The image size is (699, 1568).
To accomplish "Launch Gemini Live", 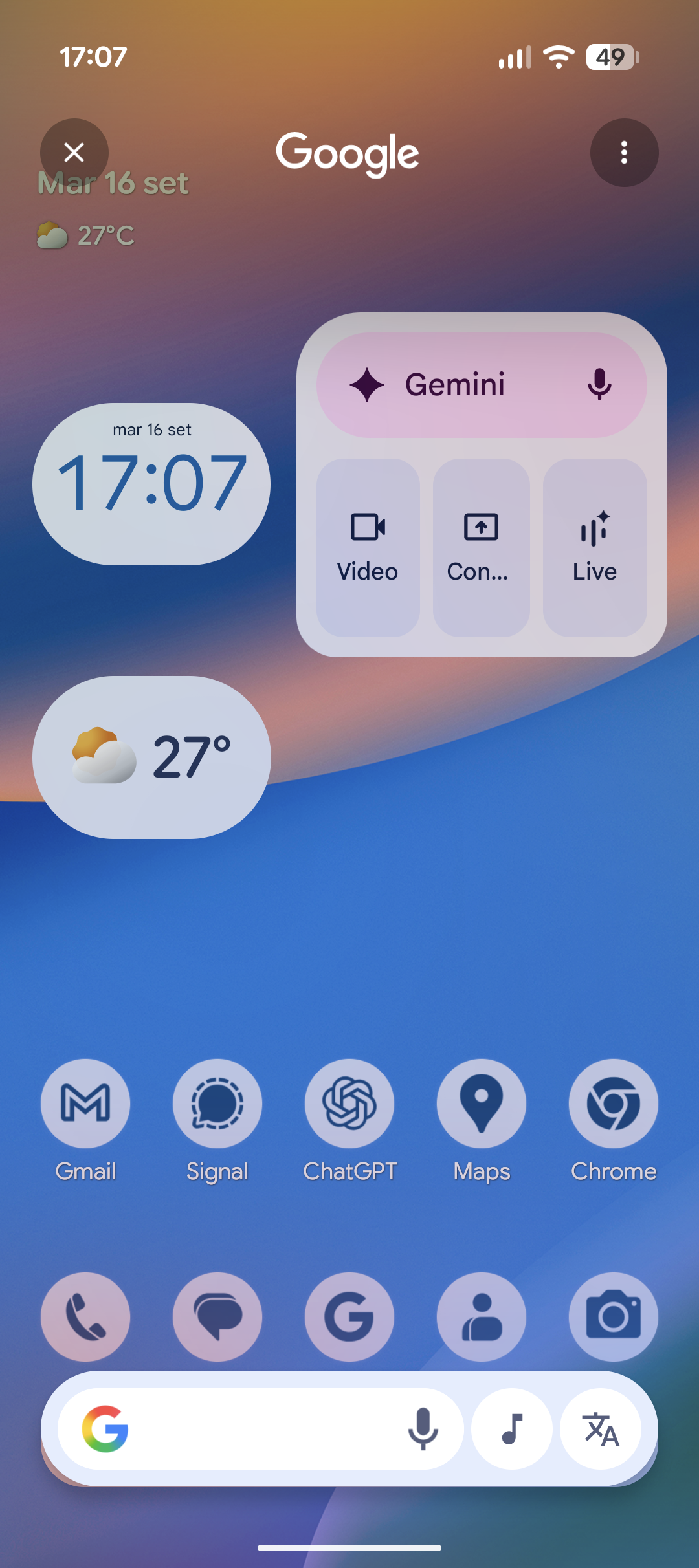I will click(x=595, y=547).
